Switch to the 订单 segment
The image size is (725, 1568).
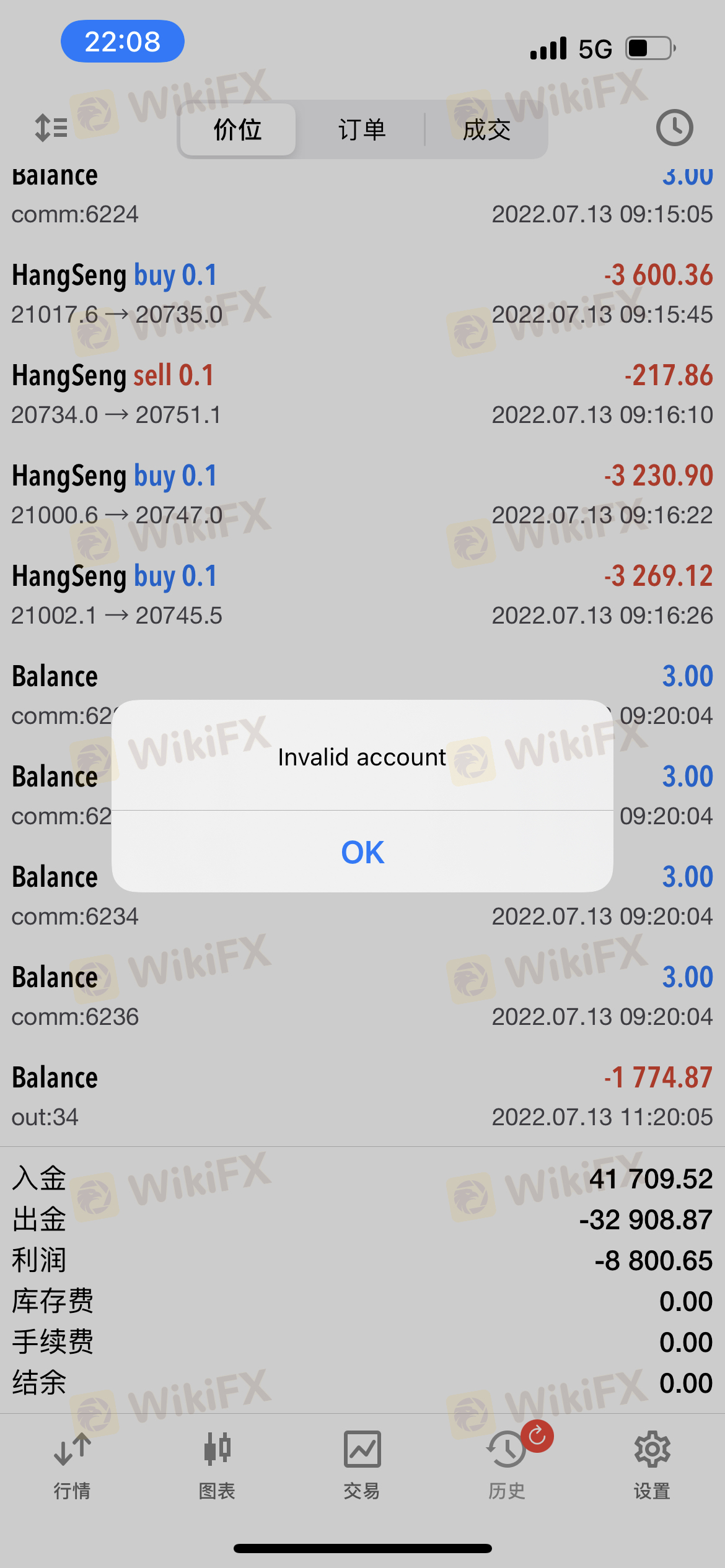[x=362, y=129]
